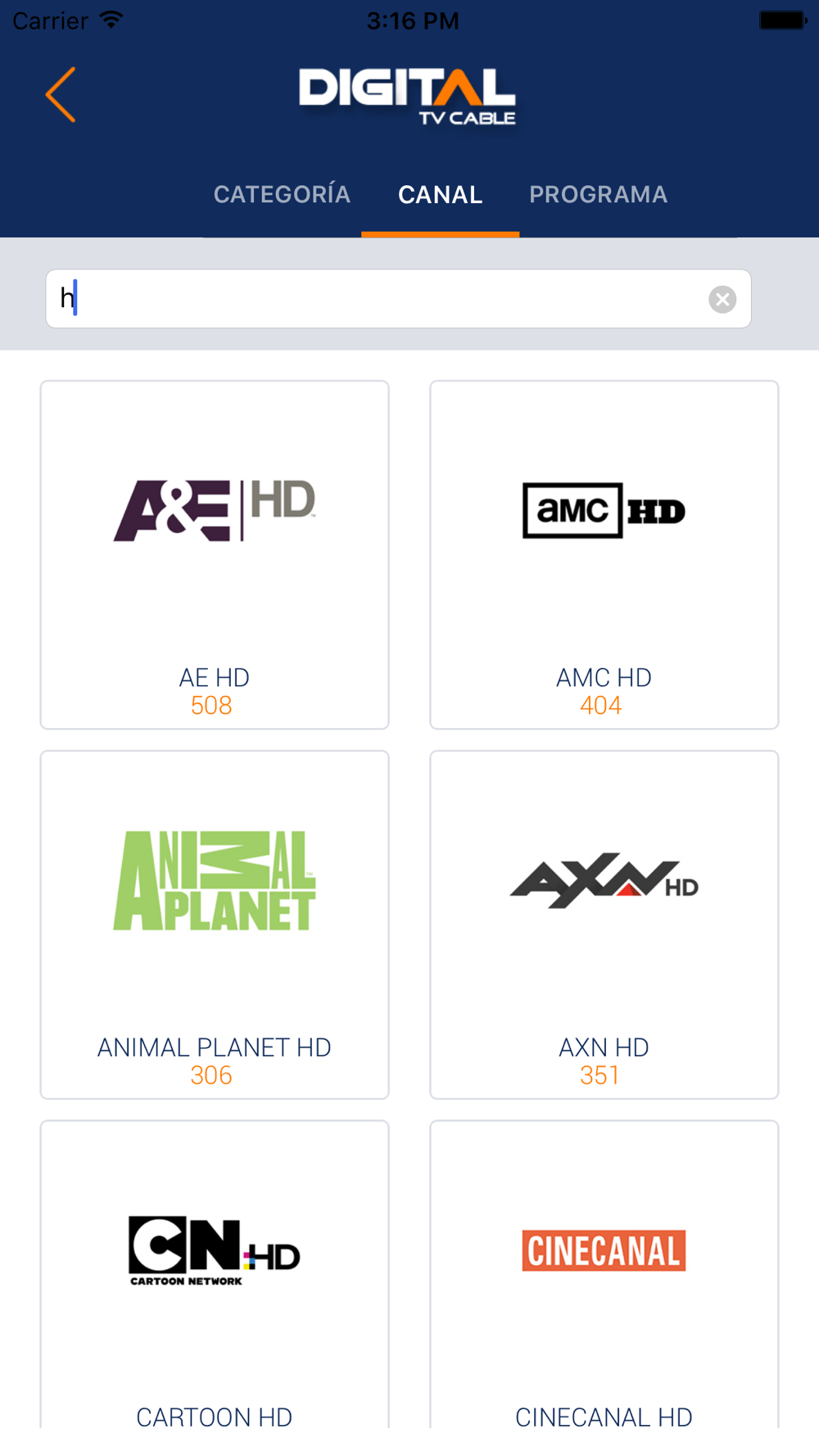The height and width of the screenshot is (1456, 819).
Task: Go back with the orange arrow
Action: [x=61, y=95]
